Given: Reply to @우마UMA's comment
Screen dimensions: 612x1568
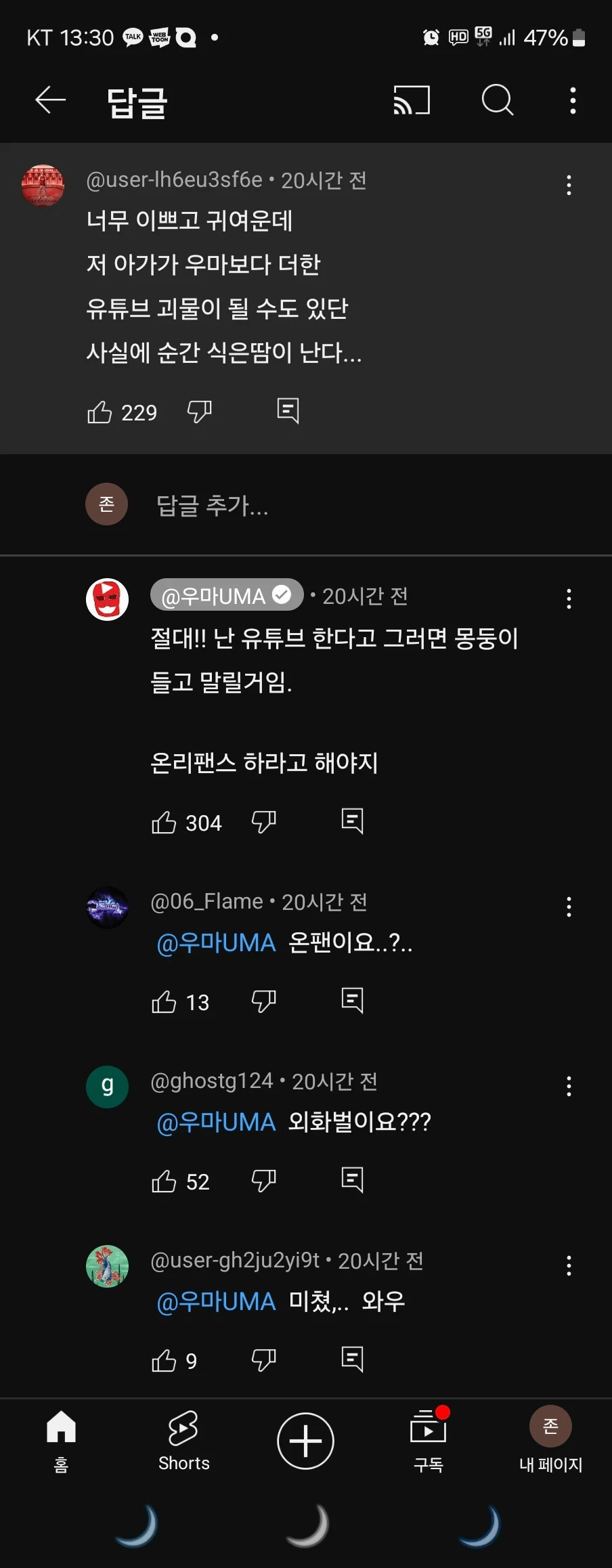Looking at the screenshot, I should pos(352,821).
